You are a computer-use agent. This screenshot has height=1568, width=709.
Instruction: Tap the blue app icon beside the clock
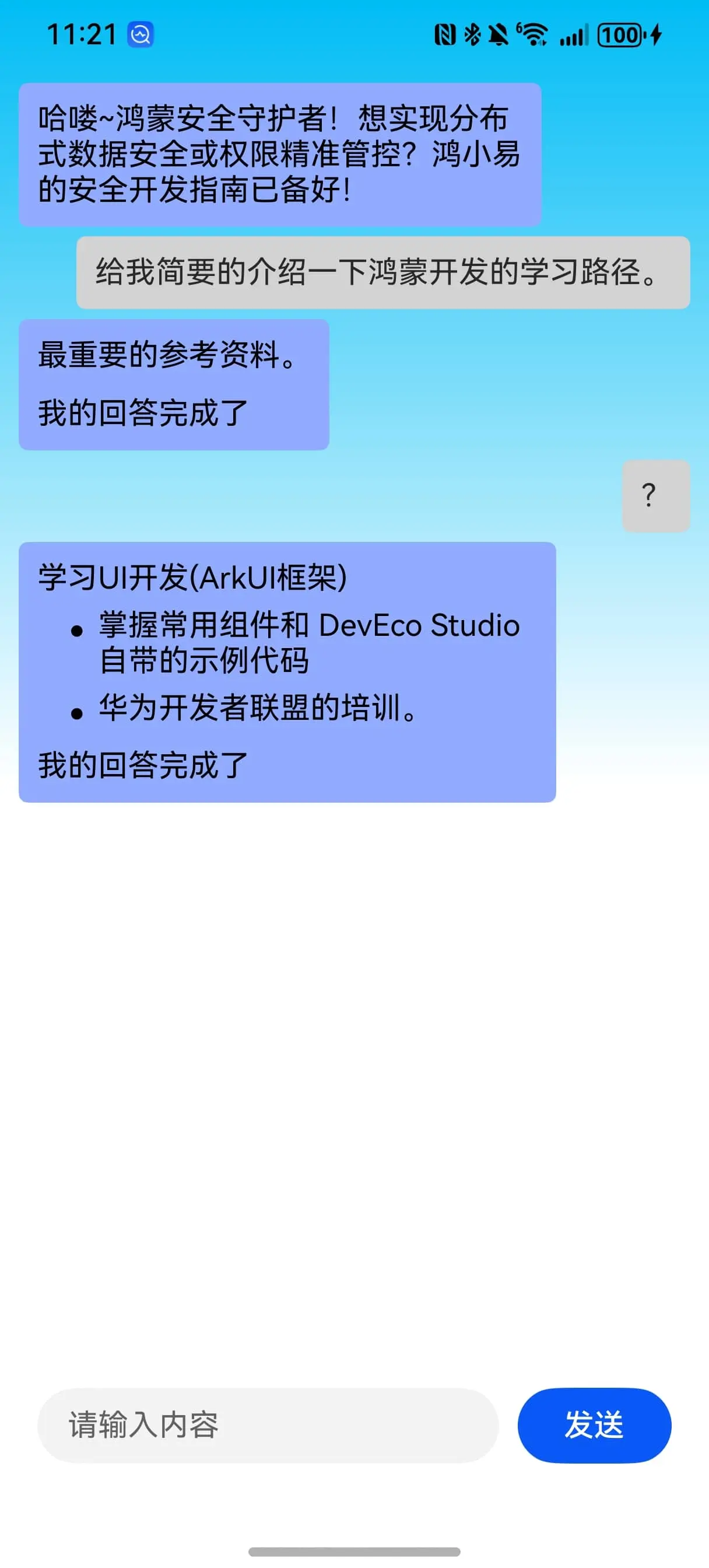(141, 34)
